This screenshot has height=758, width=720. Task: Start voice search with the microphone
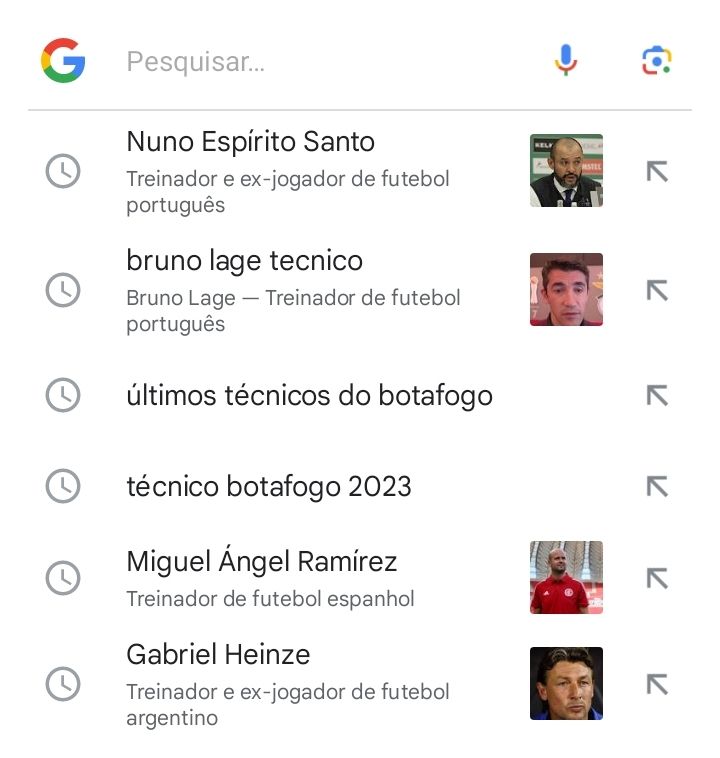click(x=566, y=61)
